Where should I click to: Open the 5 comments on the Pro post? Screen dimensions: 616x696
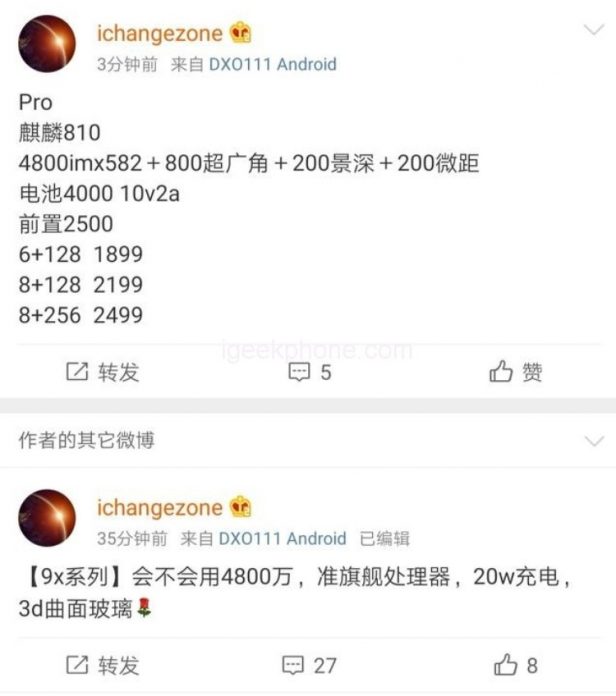[x=309, y=372]
